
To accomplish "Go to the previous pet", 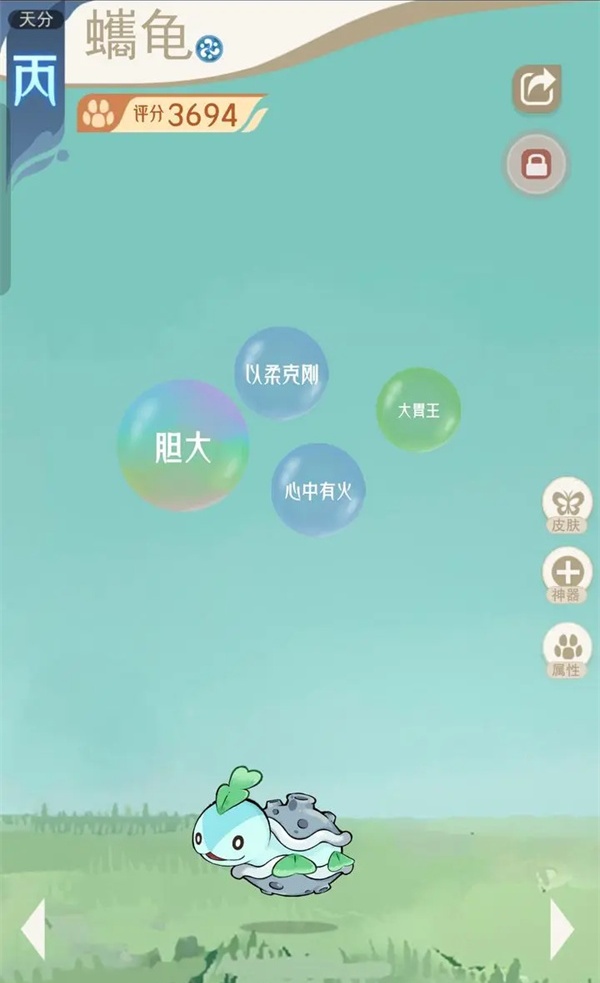I will [x=34, y=929].
